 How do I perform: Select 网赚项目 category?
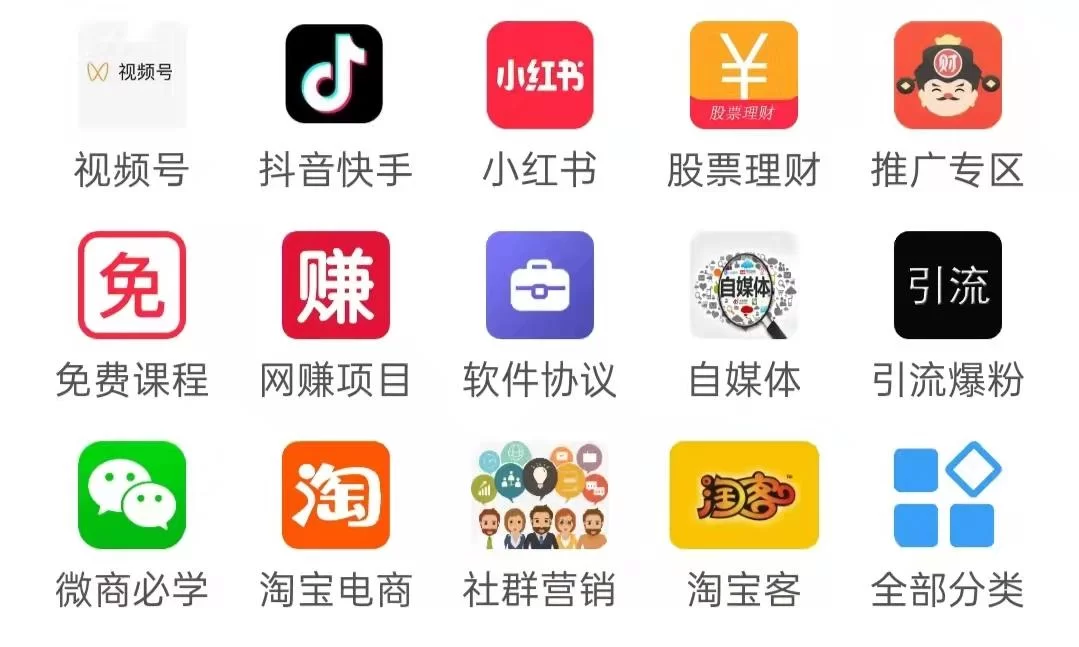[335, 286]
